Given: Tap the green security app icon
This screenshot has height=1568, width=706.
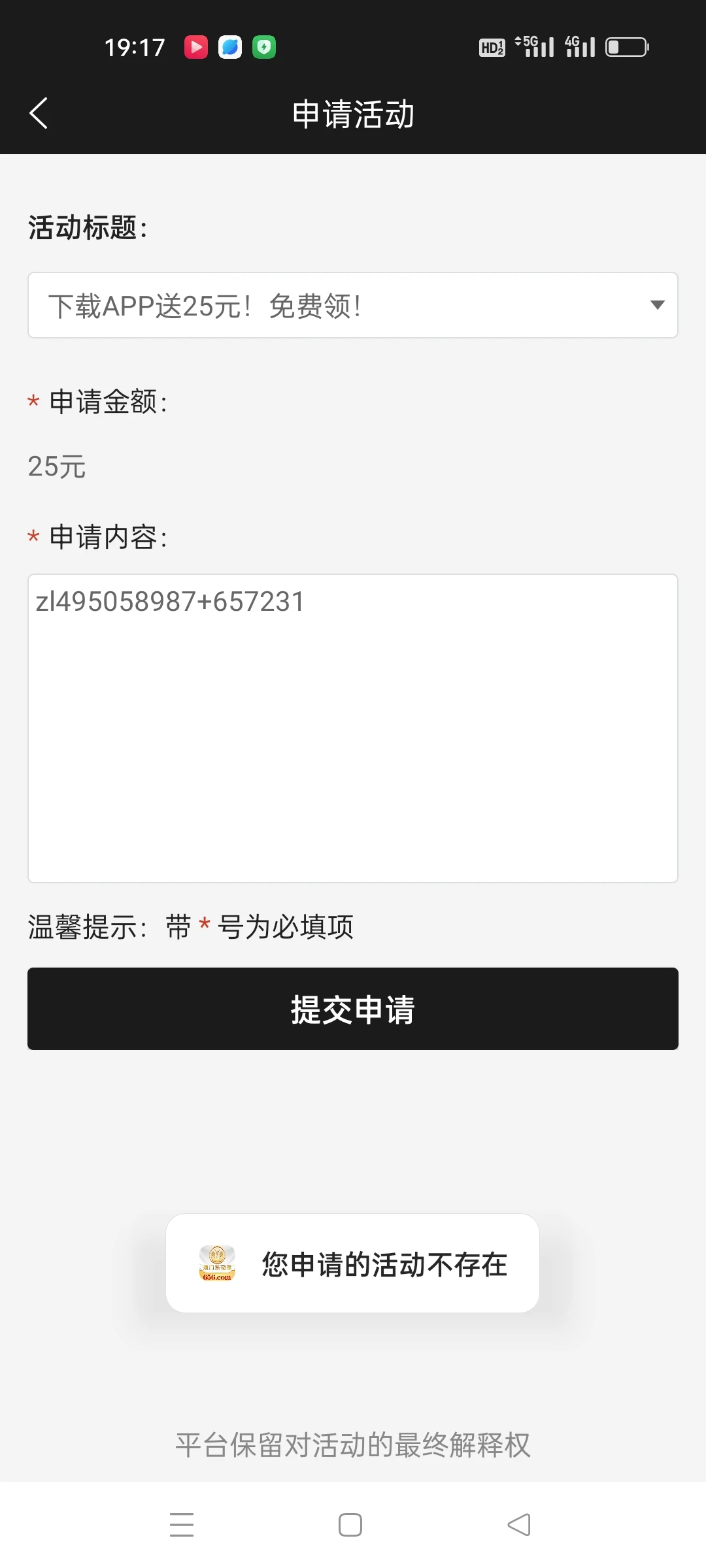Looking at the screenshot, I should pos(263,46).
